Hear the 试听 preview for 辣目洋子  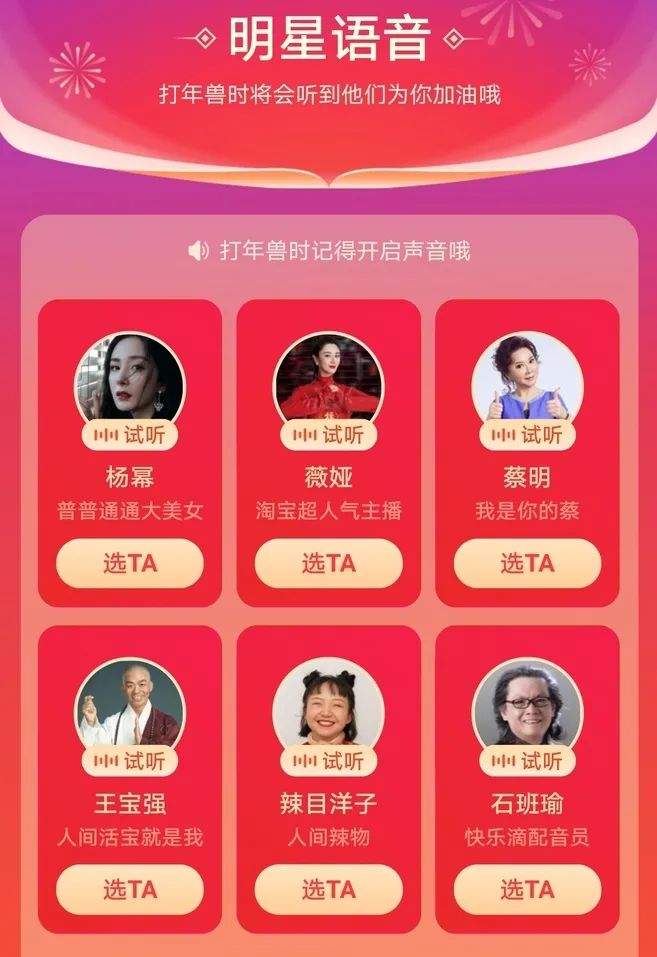[x=329, y=761]
